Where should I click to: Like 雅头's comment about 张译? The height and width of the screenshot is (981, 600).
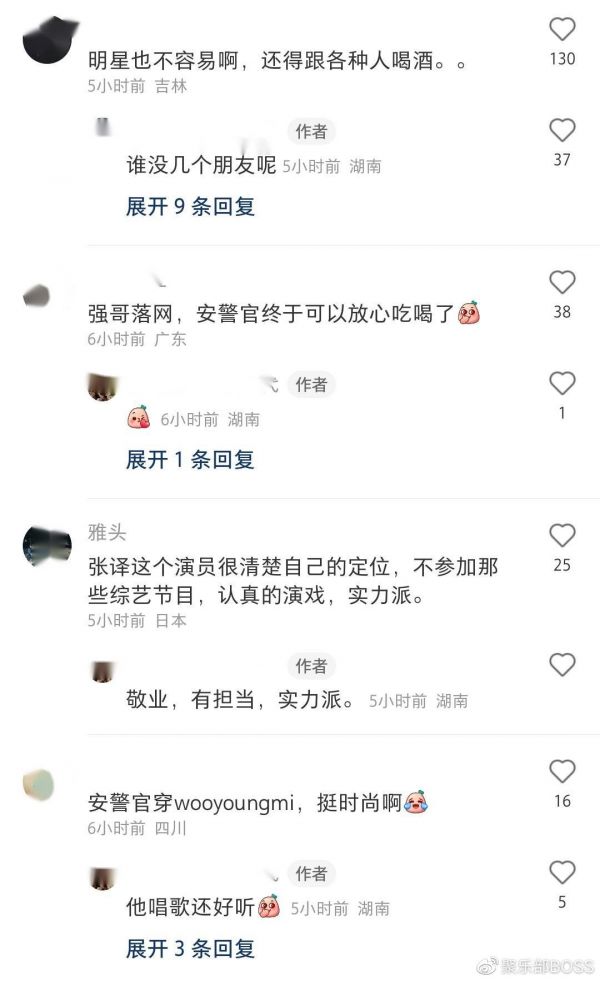(x=563, y=535)
